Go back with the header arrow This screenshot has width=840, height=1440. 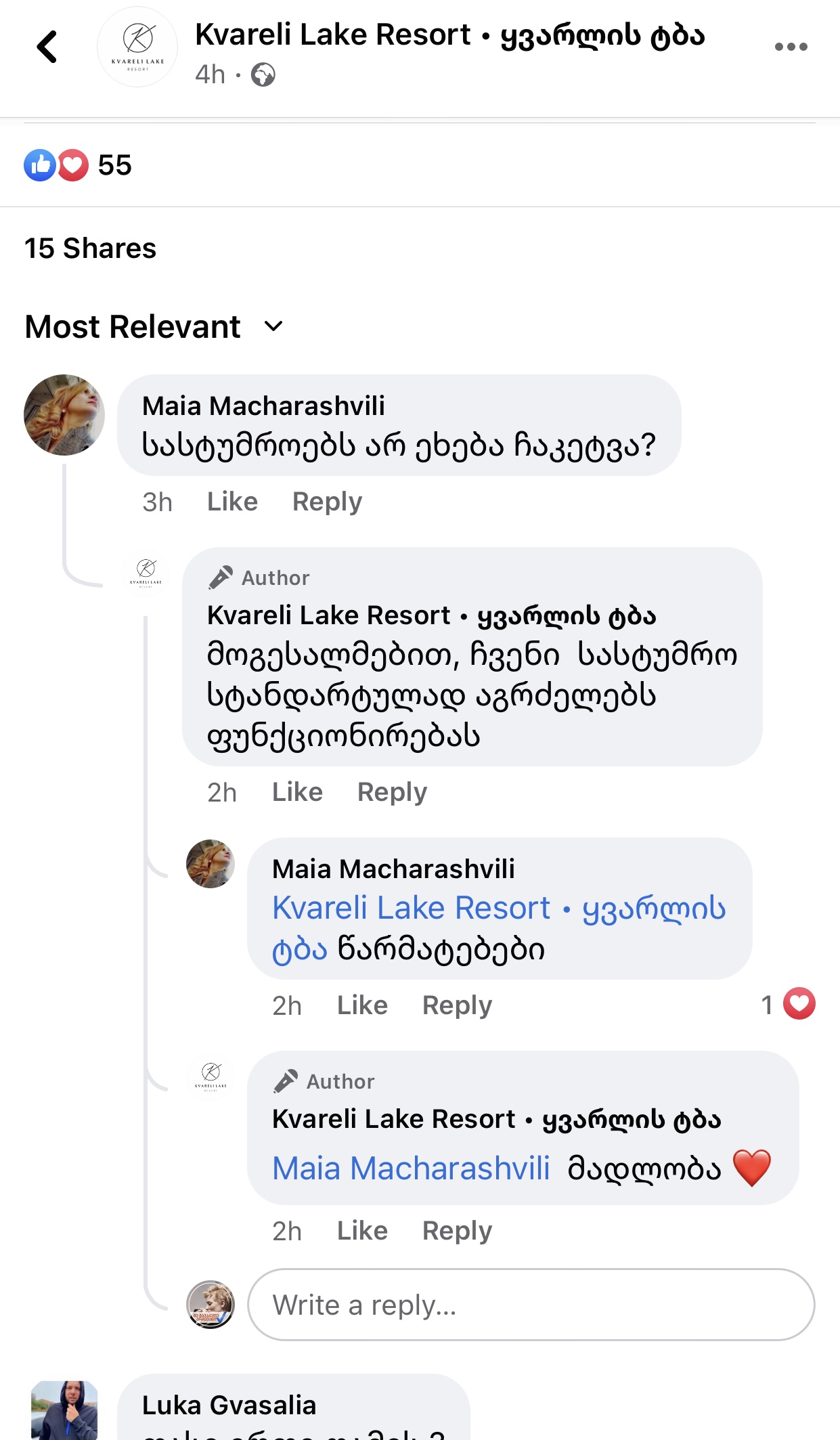47,47
